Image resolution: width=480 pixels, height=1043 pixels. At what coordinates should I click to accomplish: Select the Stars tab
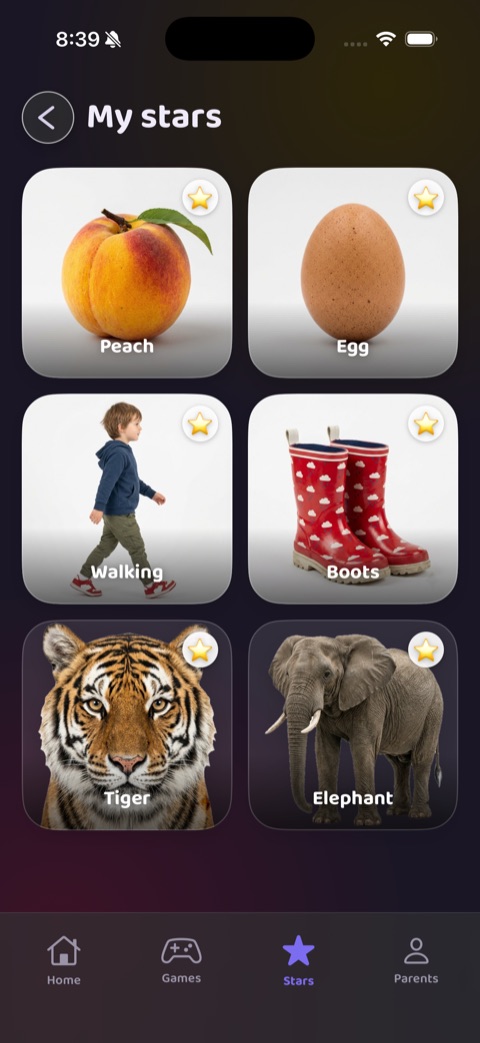(299, 960)
